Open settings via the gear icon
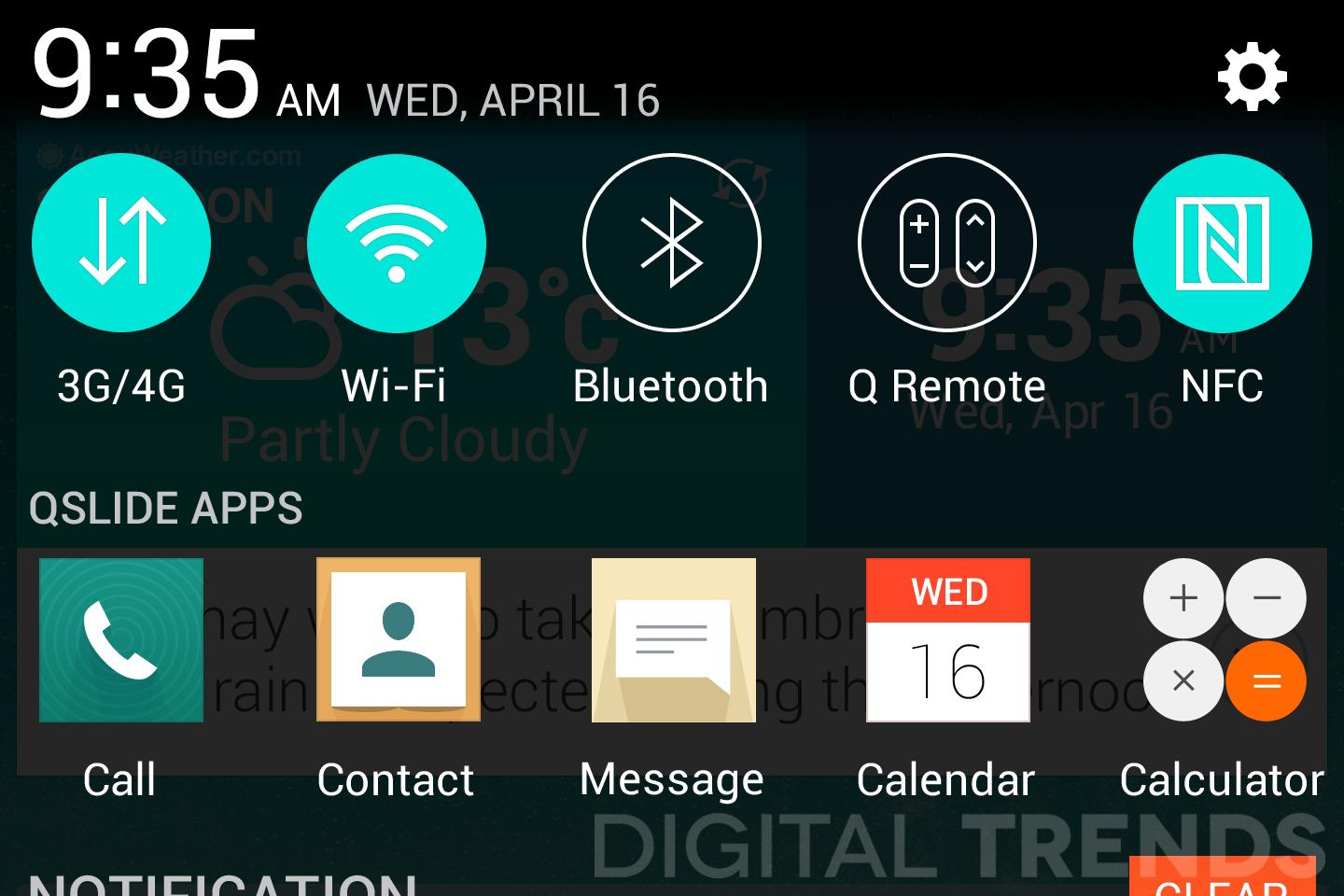1344x896 pixels. pos(1253,77)
